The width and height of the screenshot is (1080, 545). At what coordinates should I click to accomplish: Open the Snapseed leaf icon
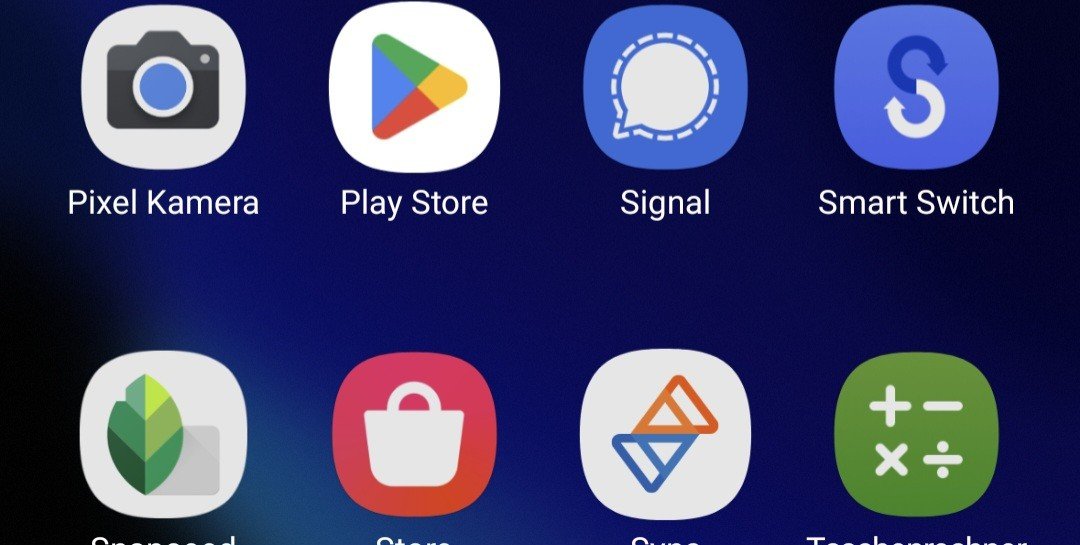(163, 435)
